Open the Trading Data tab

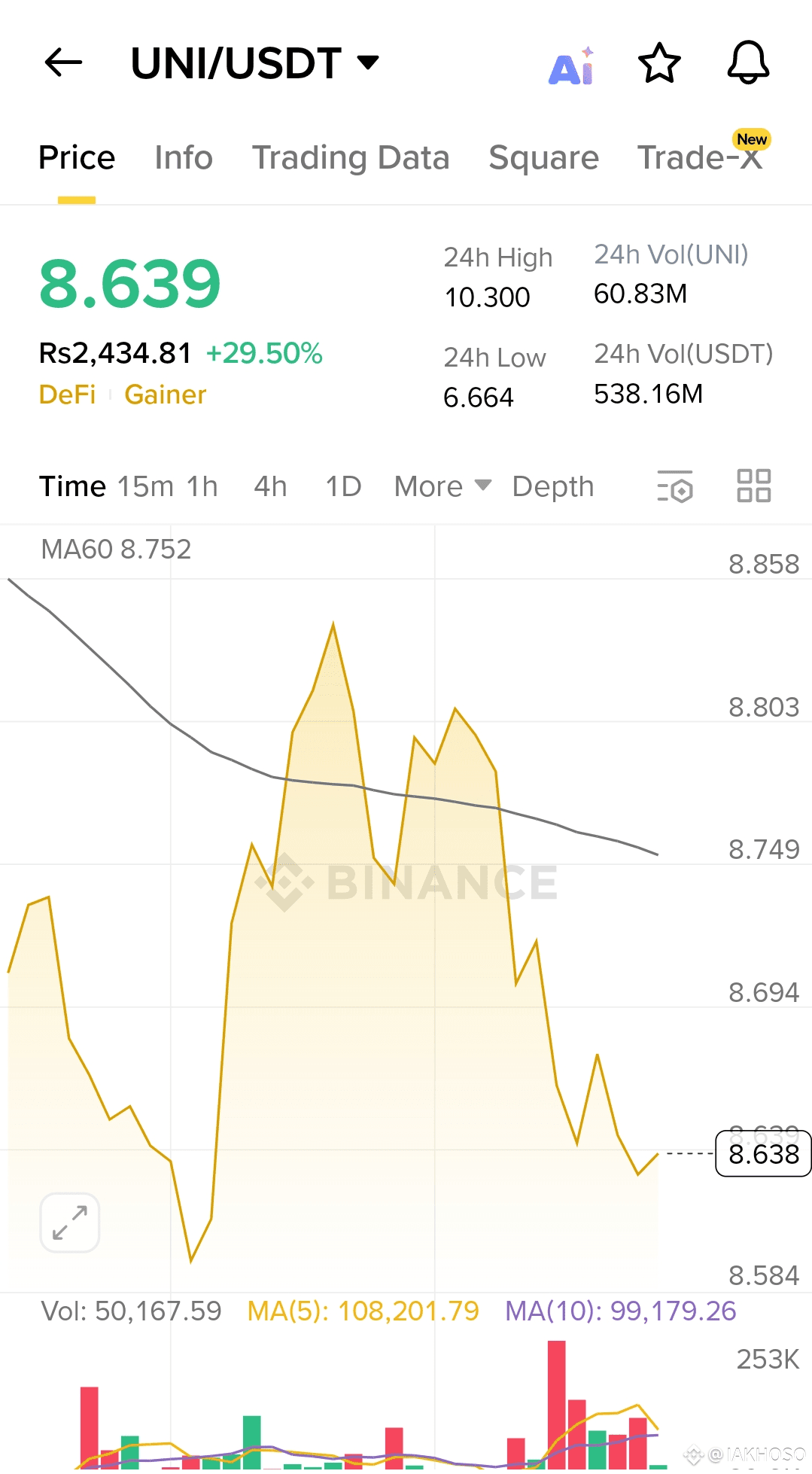[x=351, y=158]
